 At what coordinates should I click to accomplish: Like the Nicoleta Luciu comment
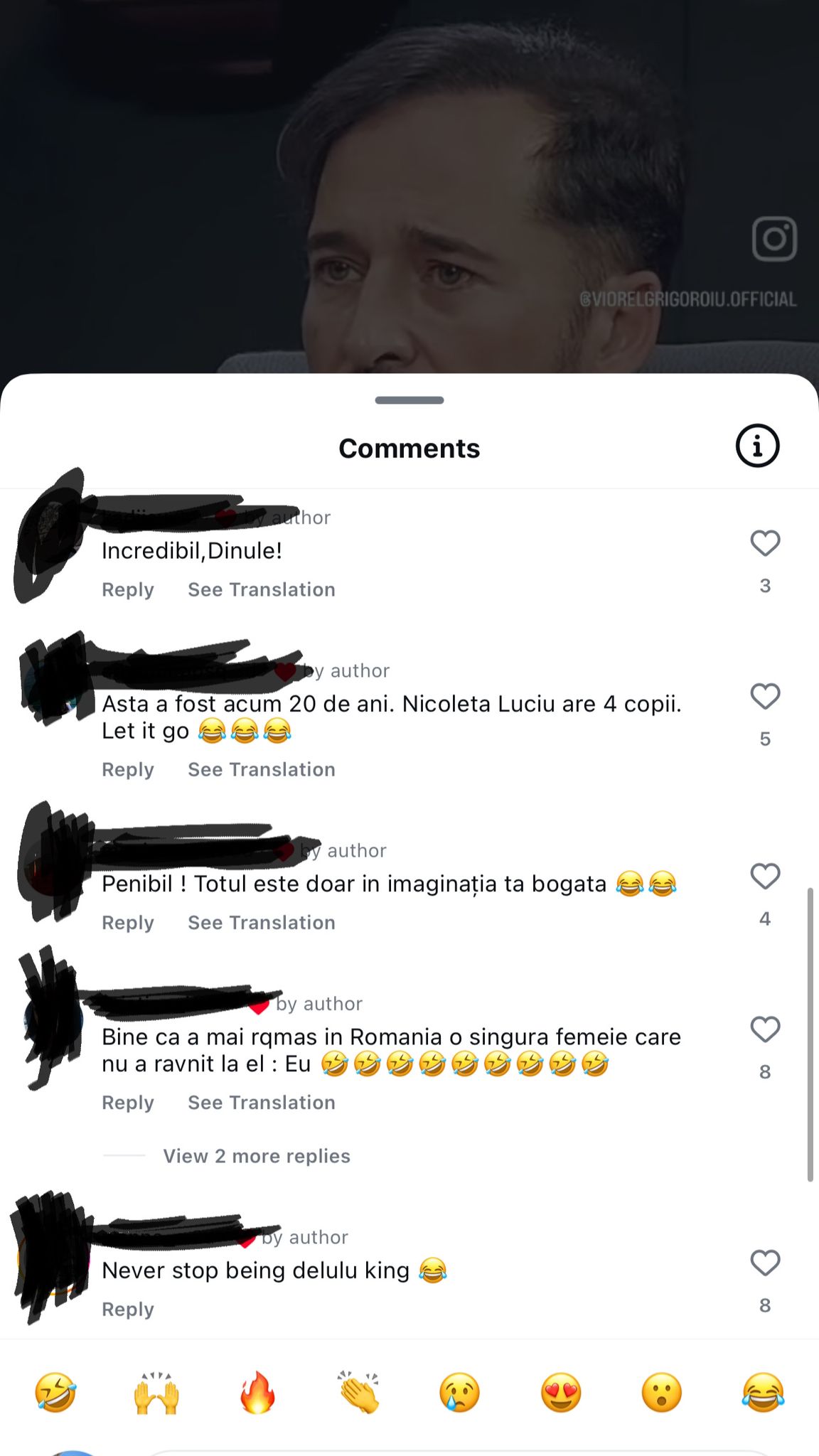[x=765, y=697]
